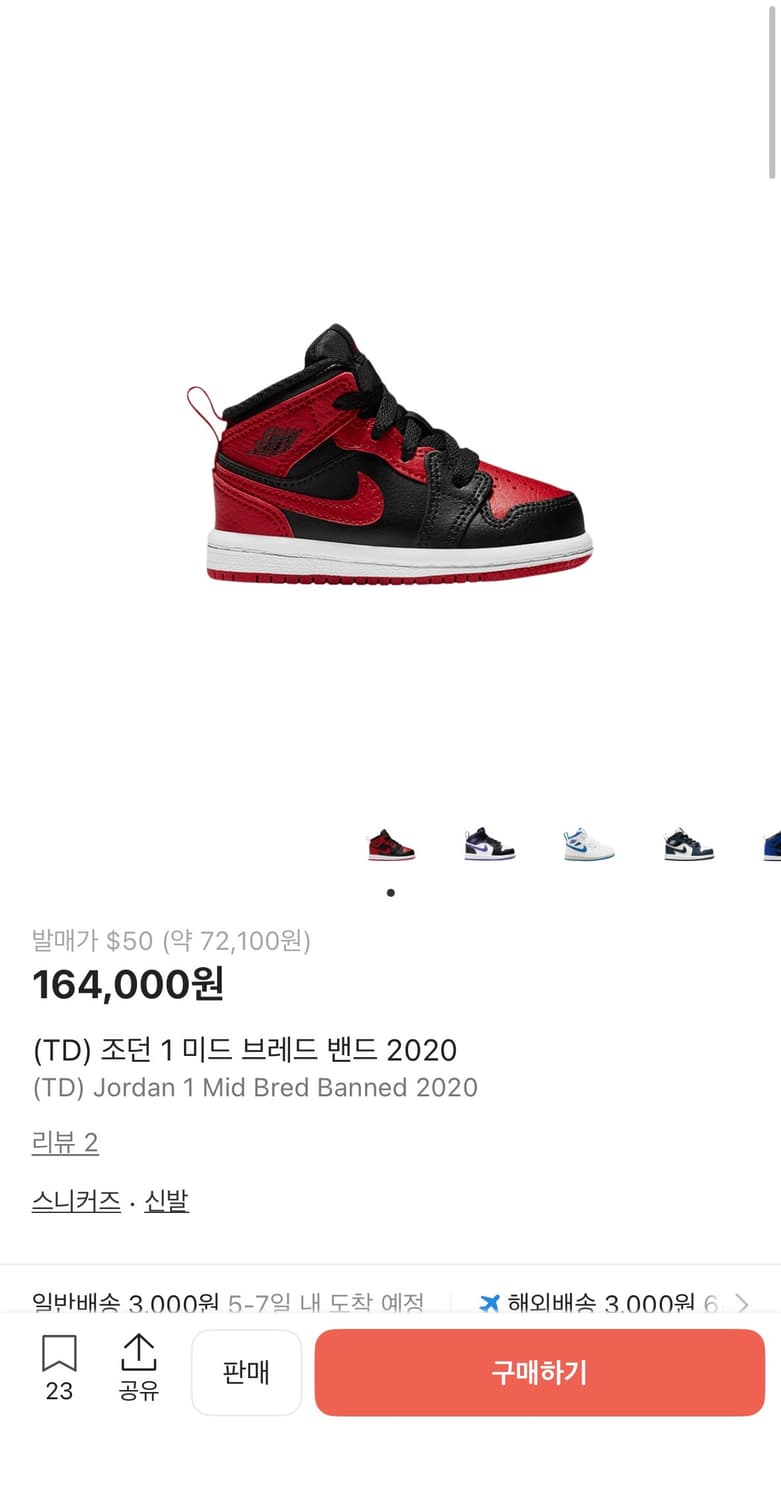This screenshot has width=781, height=1500.
Task: Select the purple Court colorway thumbnail
Action: click(489, 843)
